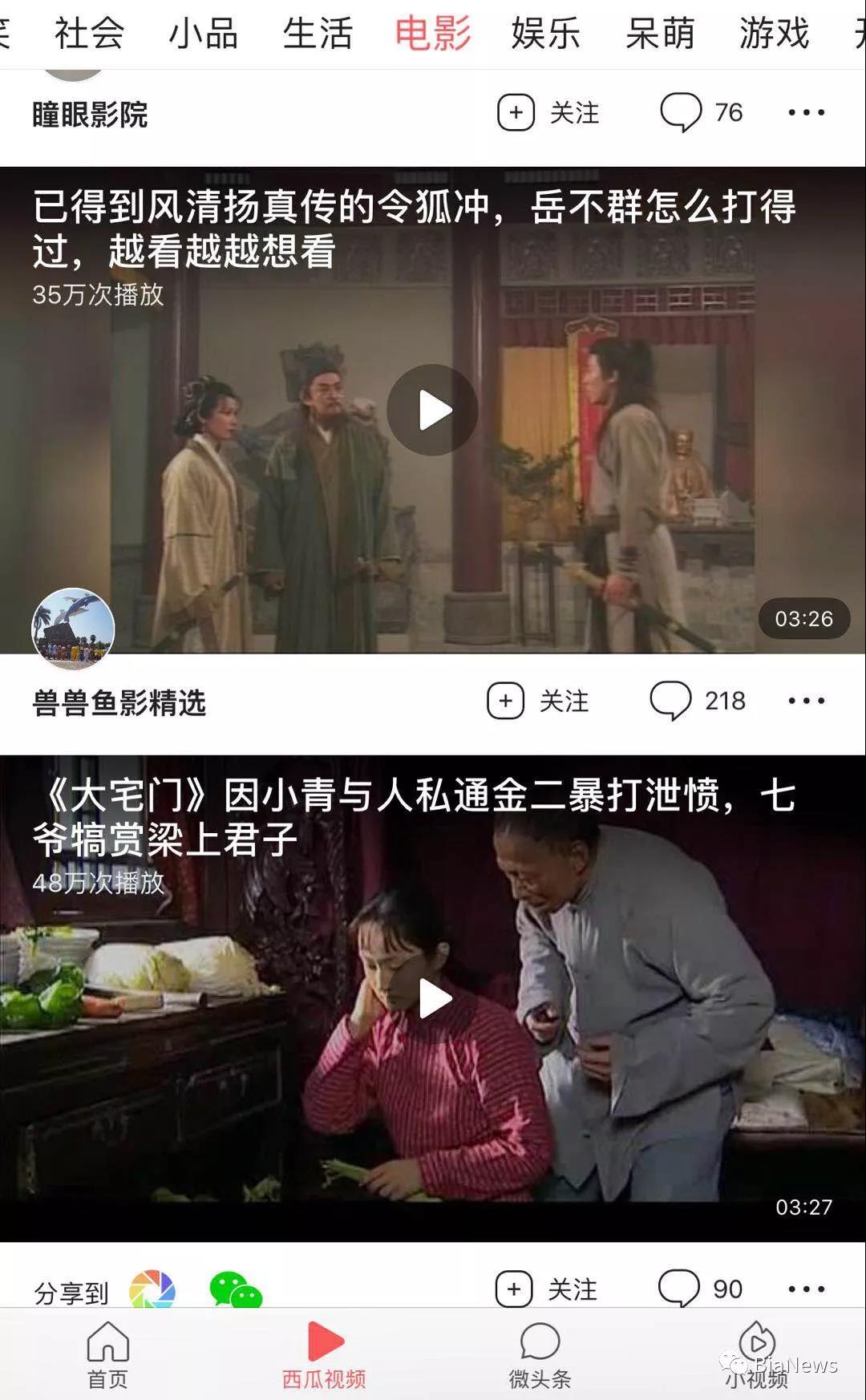Screen dimensions: 866x1400
Task: Open the 微头条 tab
Action: point(540,1355)
